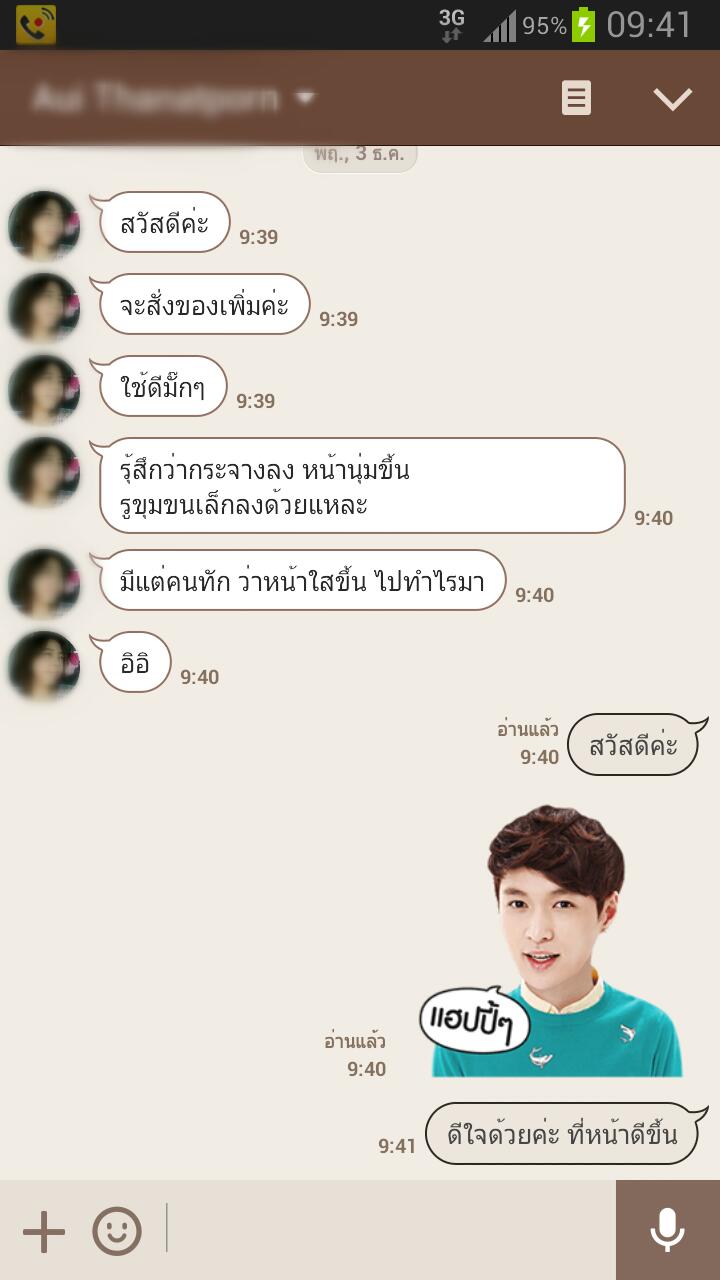The width and height of the screenshot is (720, 1280).
Task: Open sender's profile picture beside สวัสดีค่ะ
Action: (44, 226)
